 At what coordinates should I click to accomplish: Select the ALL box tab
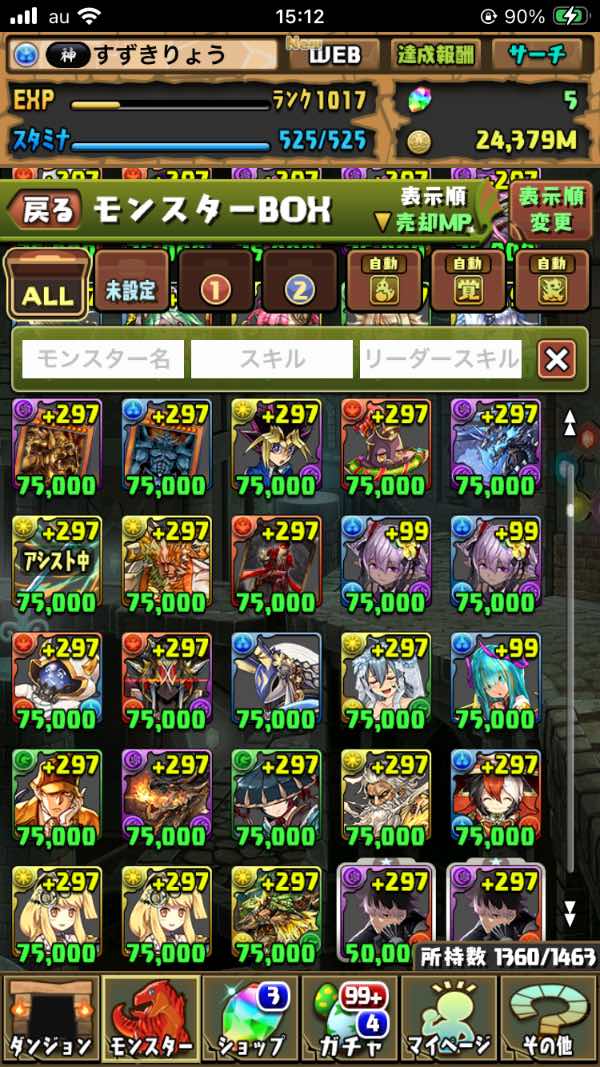(47, 287)
